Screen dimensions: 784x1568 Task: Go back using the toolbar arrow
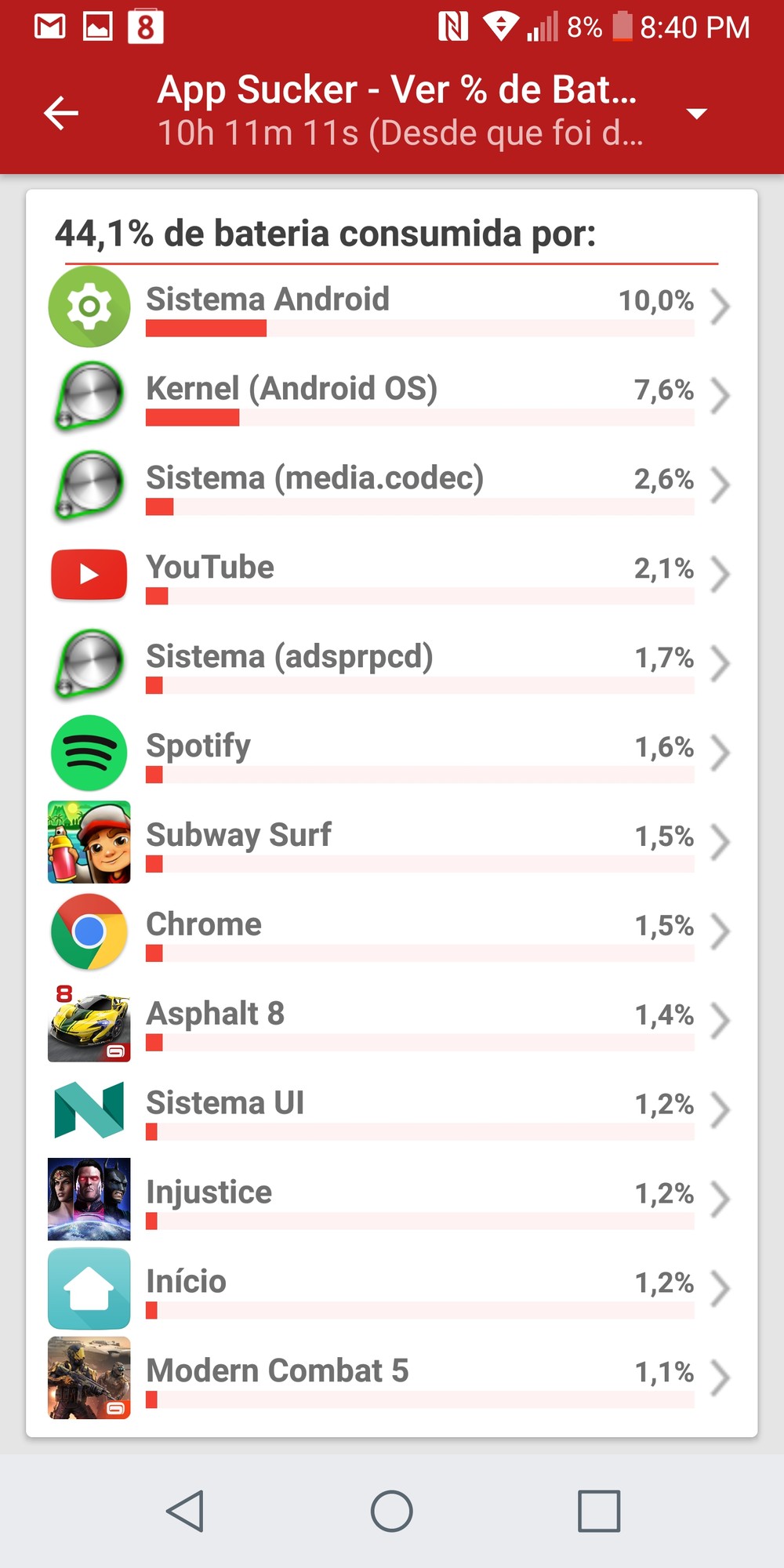click(x=61, y=113)
